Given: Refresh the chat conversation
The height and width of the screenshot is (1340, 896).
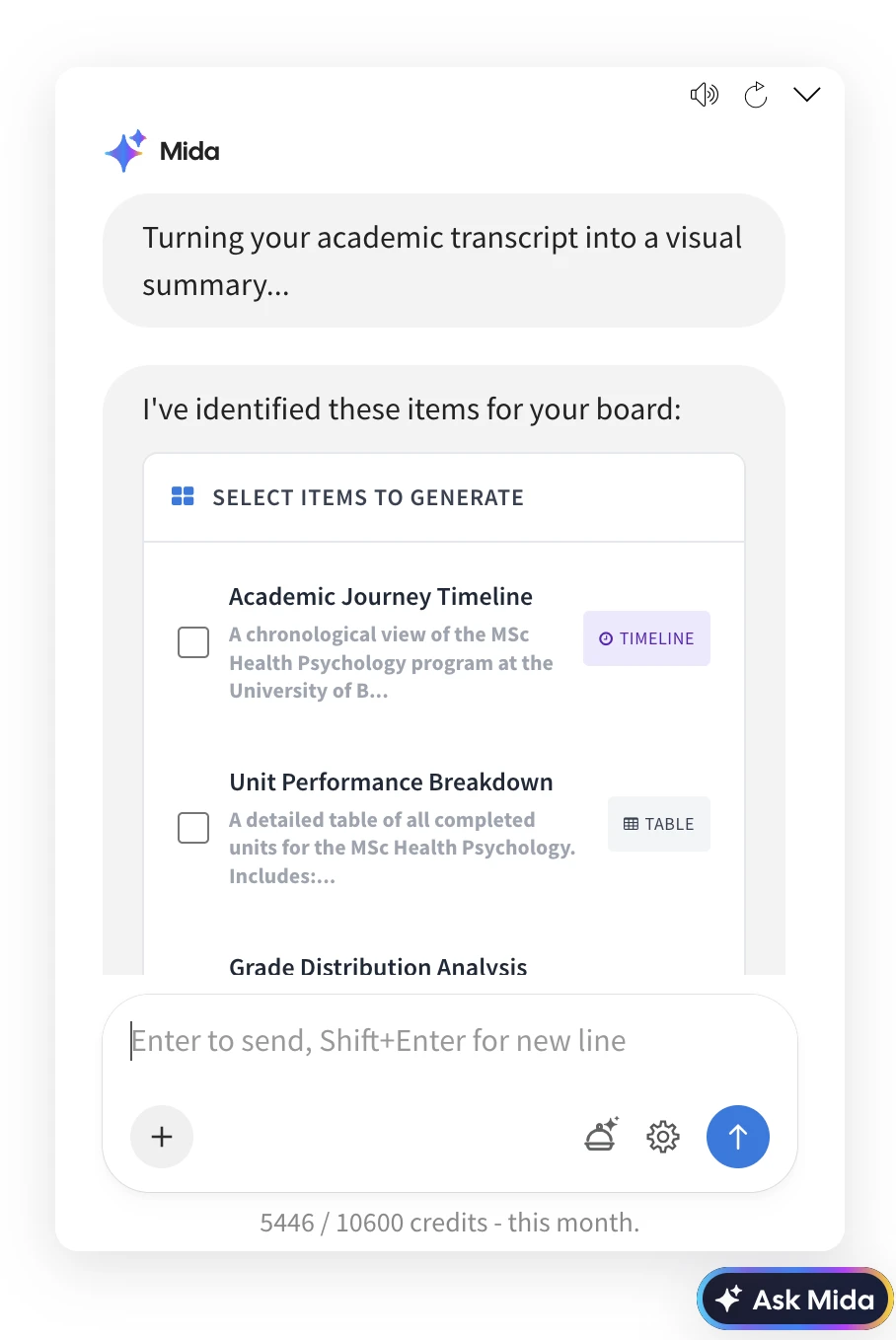Looking at the screenshot, I should pos(756,95).
